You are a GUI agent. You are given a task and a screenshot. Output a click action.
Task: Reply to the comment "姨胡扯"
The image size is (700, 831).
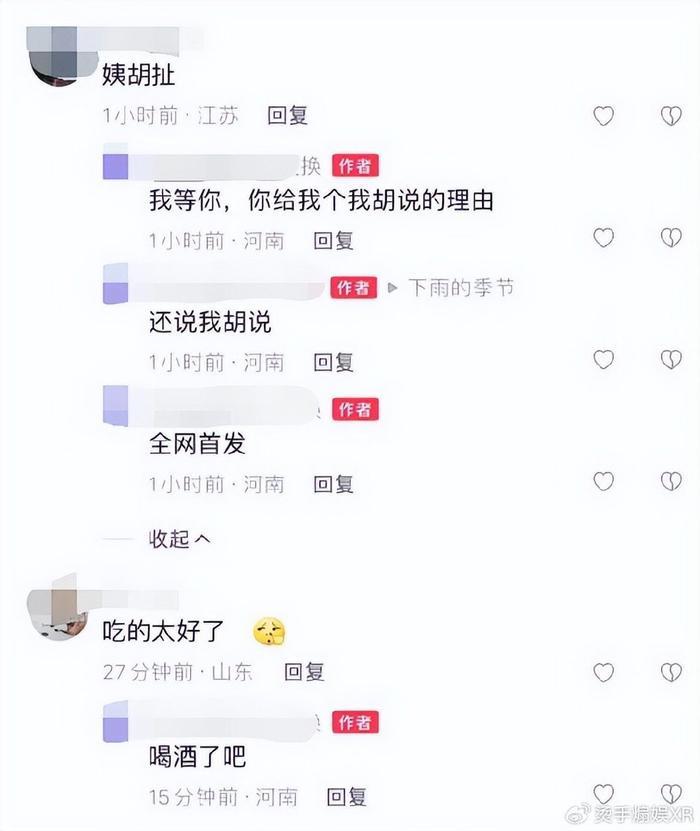click(287, 116)
